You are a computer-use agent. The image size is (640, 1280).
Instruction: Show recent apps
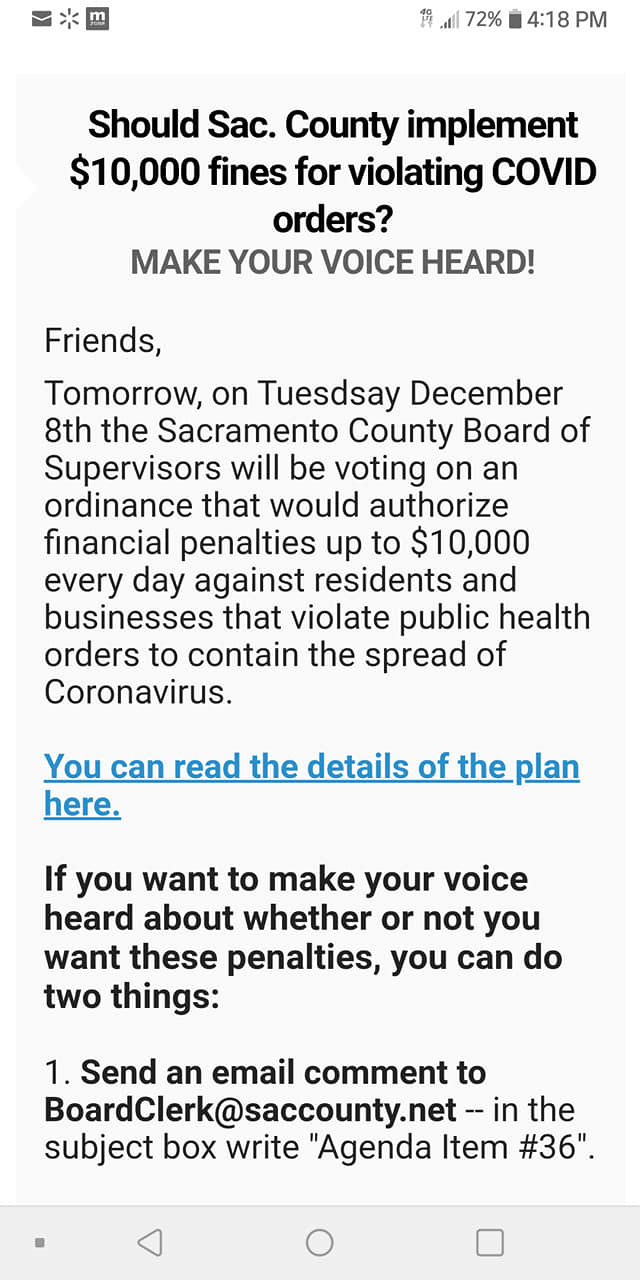[x=490, y=1242]
